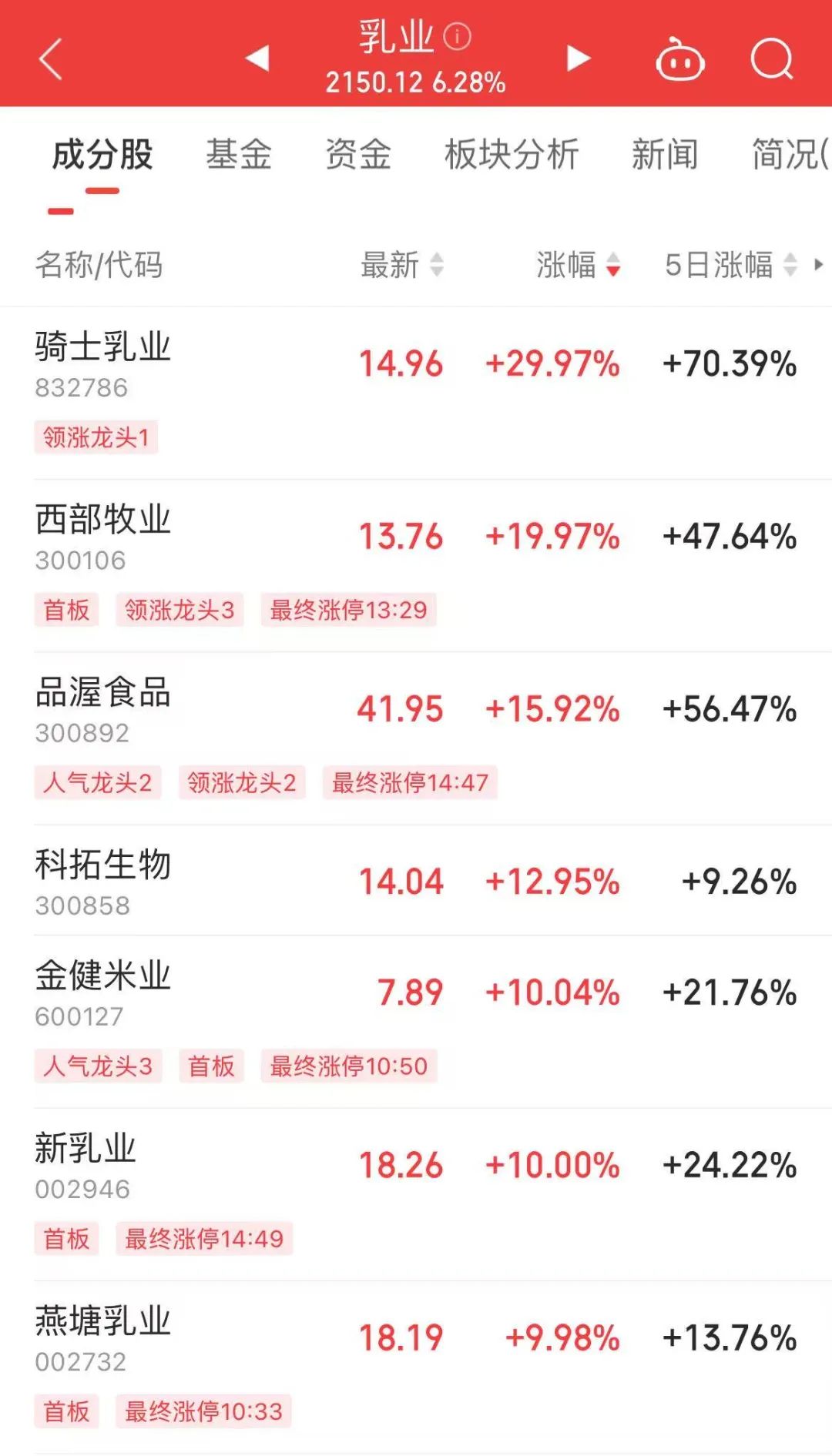Switch to the next sector with right triangle
The height and width of the screenshot is (1456, 832).
pyautogui.click(x=579, y=59)
